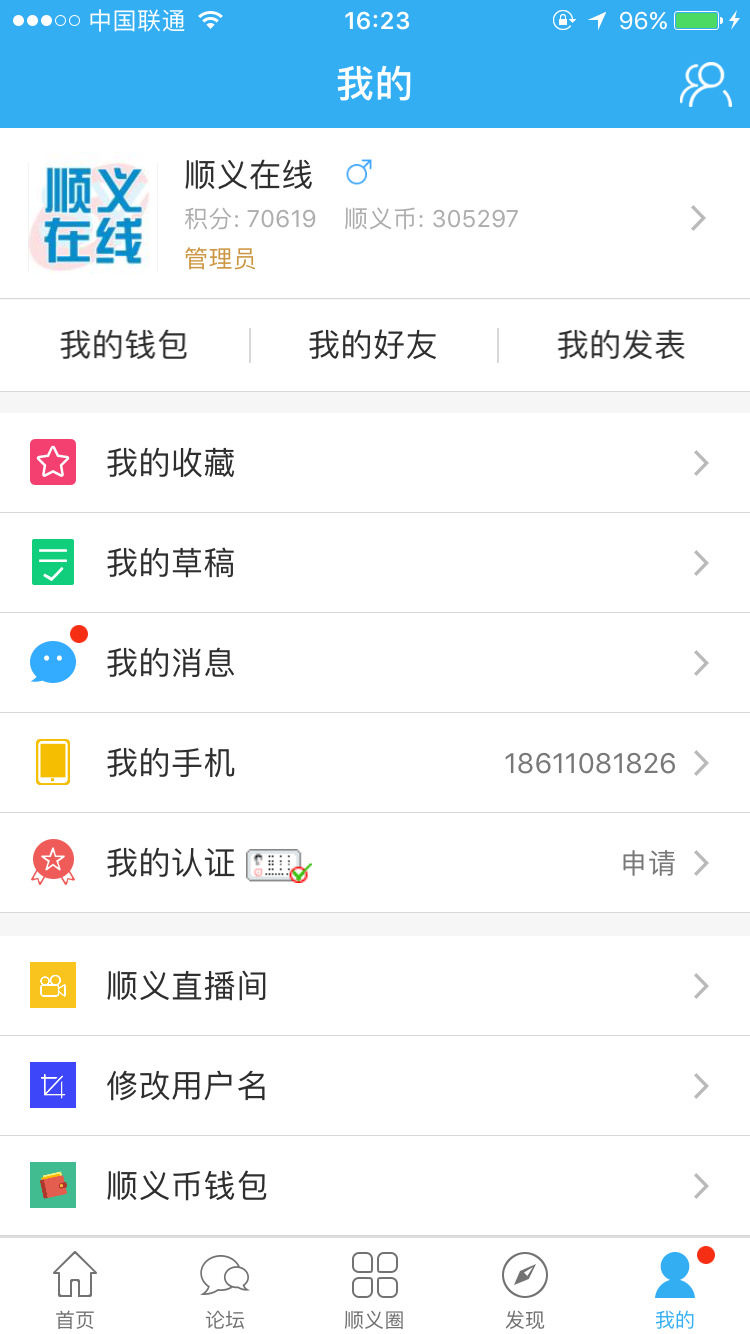Open 我的钱包
Image resolution: width=750 pixels, height=1334 pixels.
124,345
